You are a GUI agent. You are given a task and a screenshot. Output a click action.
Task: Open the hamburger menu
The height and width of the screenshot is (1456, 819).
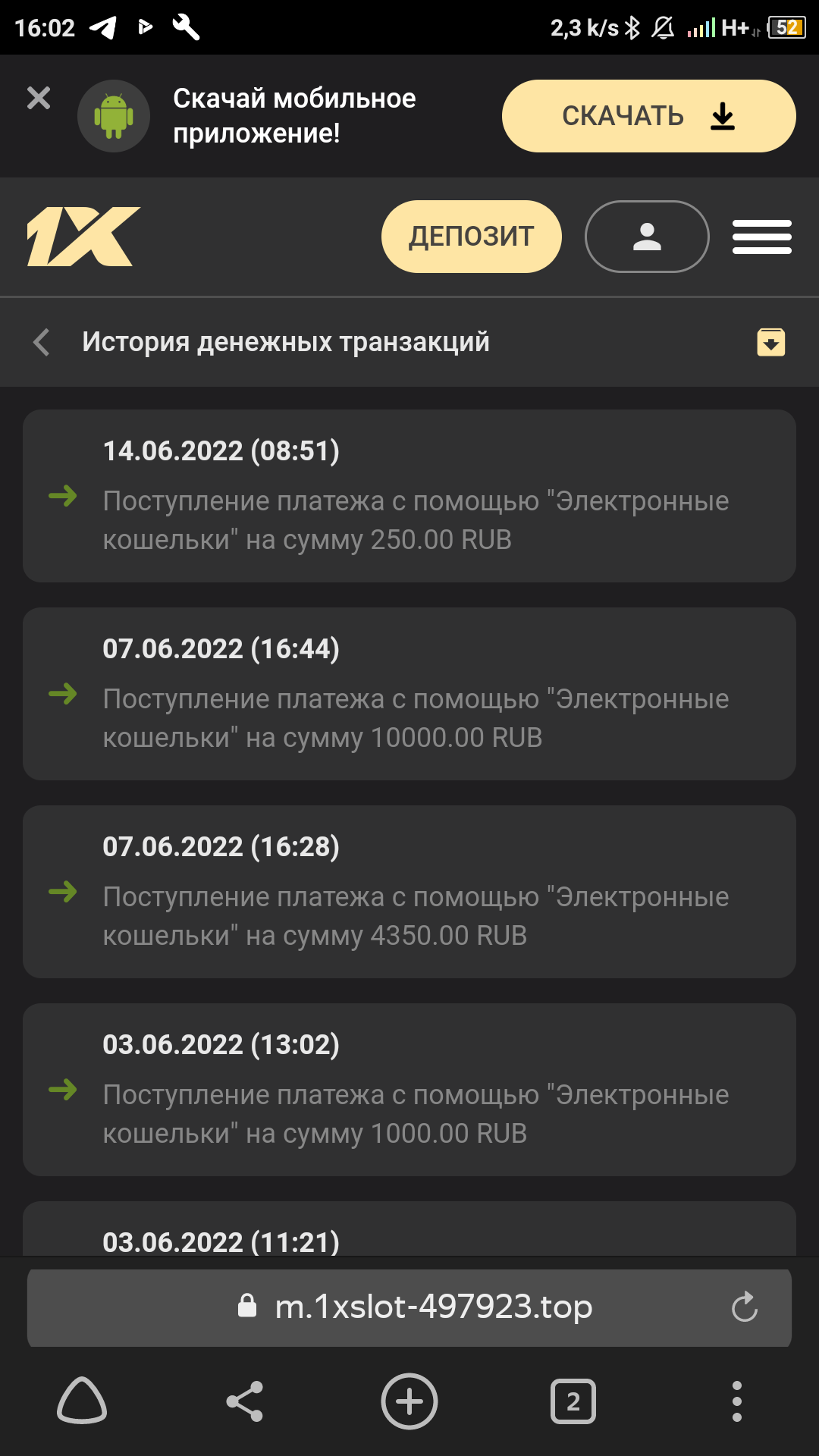pos(761,237)
